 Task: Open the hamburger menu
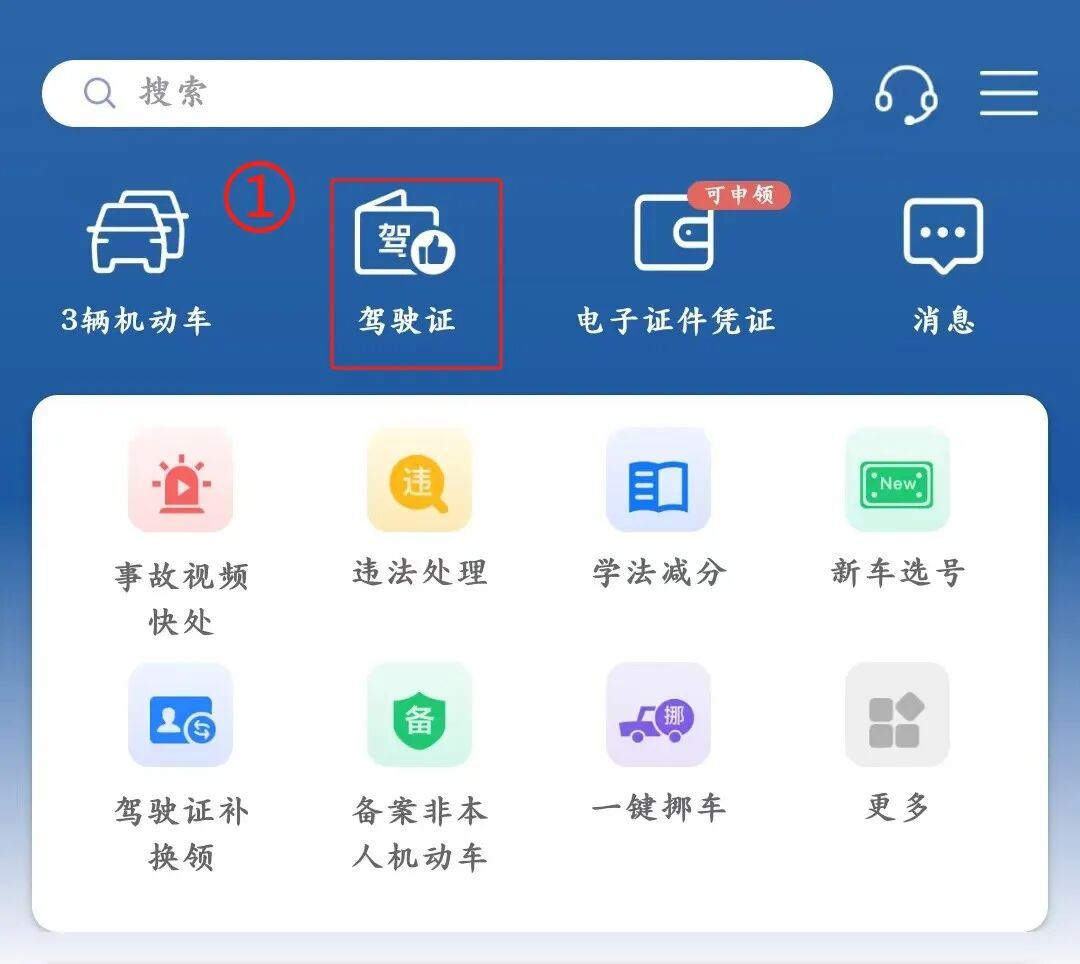pyautogui.click(x=1008, y=94)
